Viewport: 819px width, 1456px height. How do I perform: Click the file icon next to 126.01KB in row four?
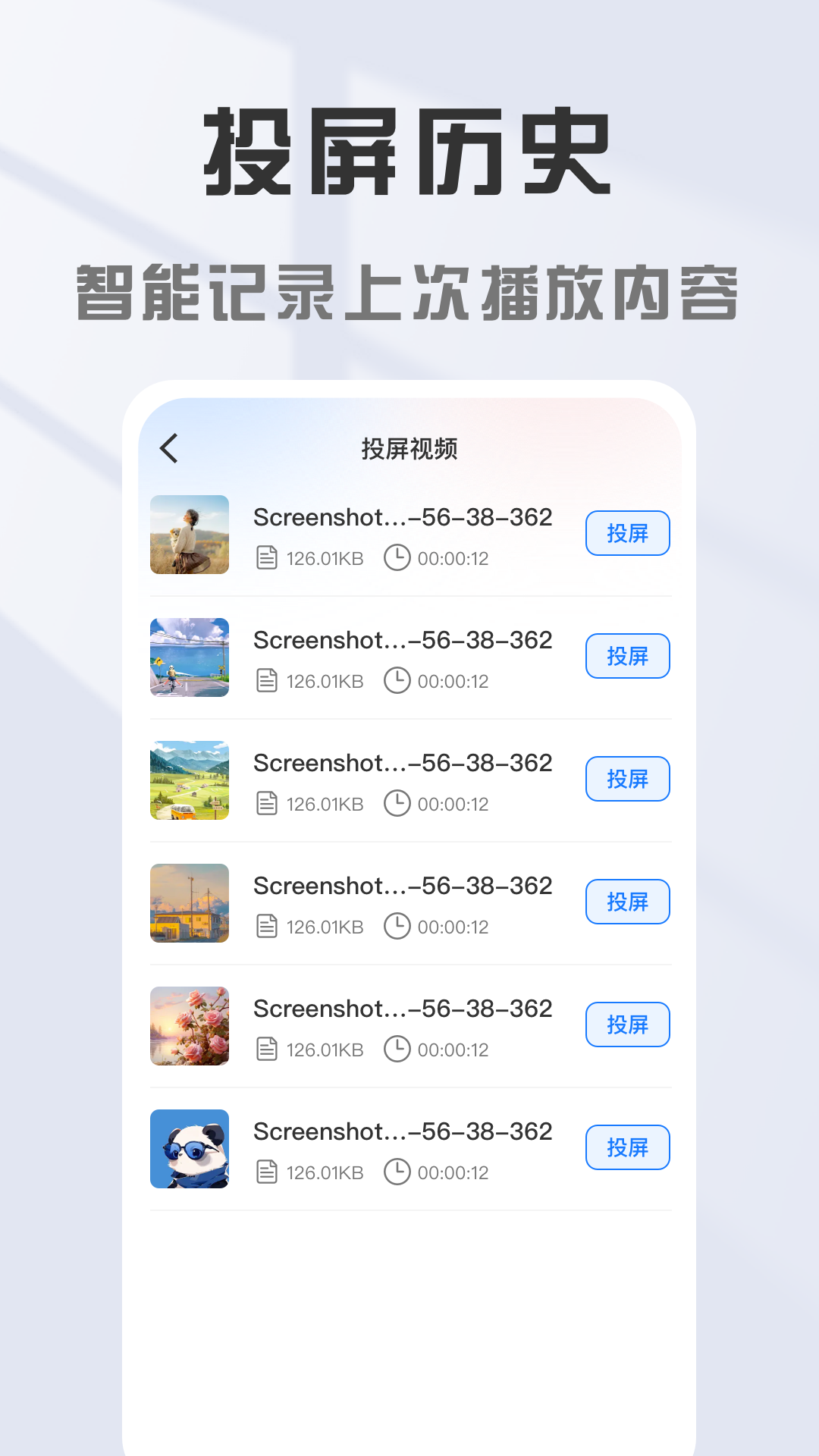coord(267,926)
